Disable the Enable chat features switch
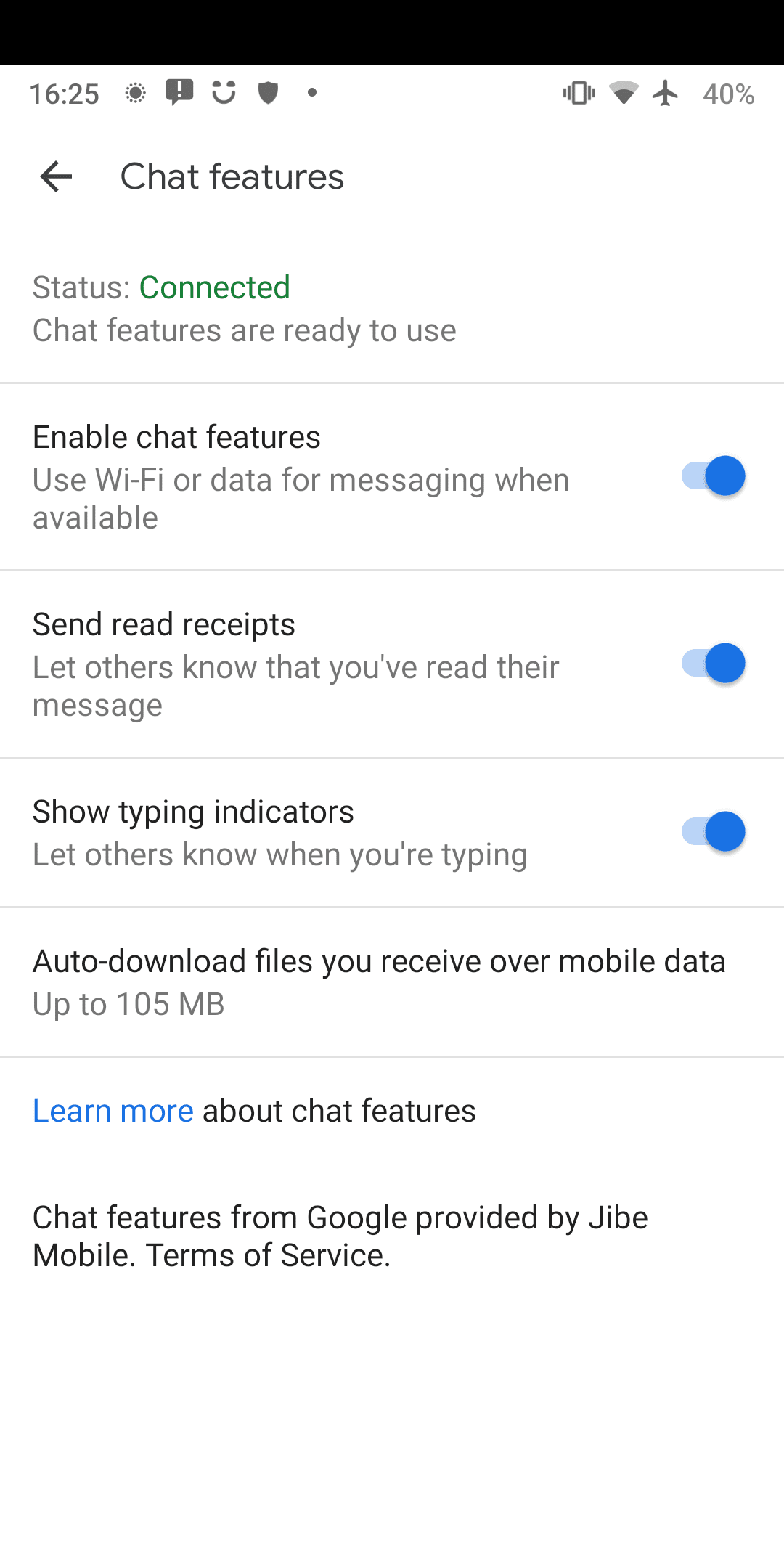The image size is (784, 1566). pos(713,476)
